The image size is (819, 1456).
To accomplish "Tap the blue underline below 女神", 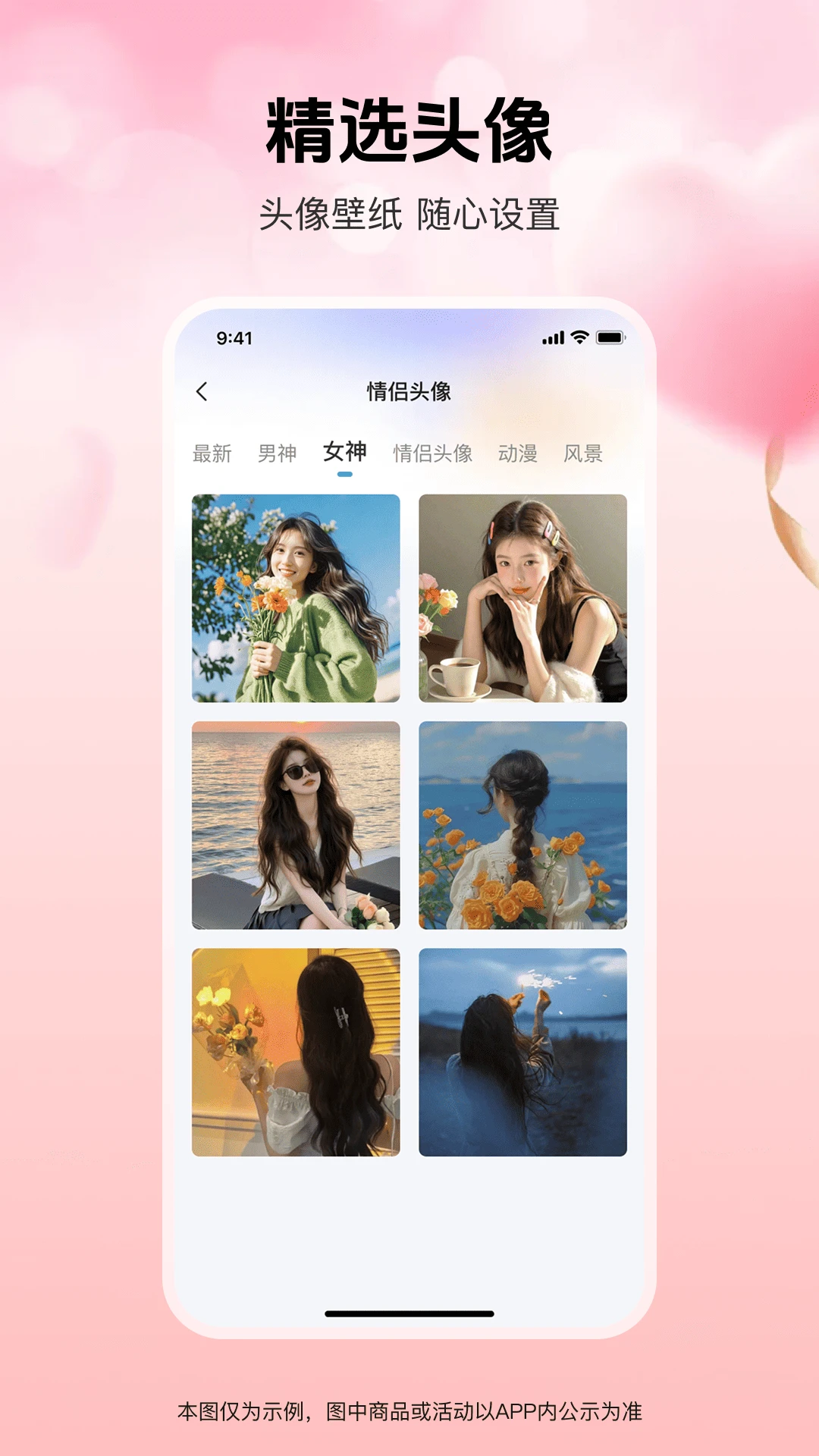I will pos(345,472).
